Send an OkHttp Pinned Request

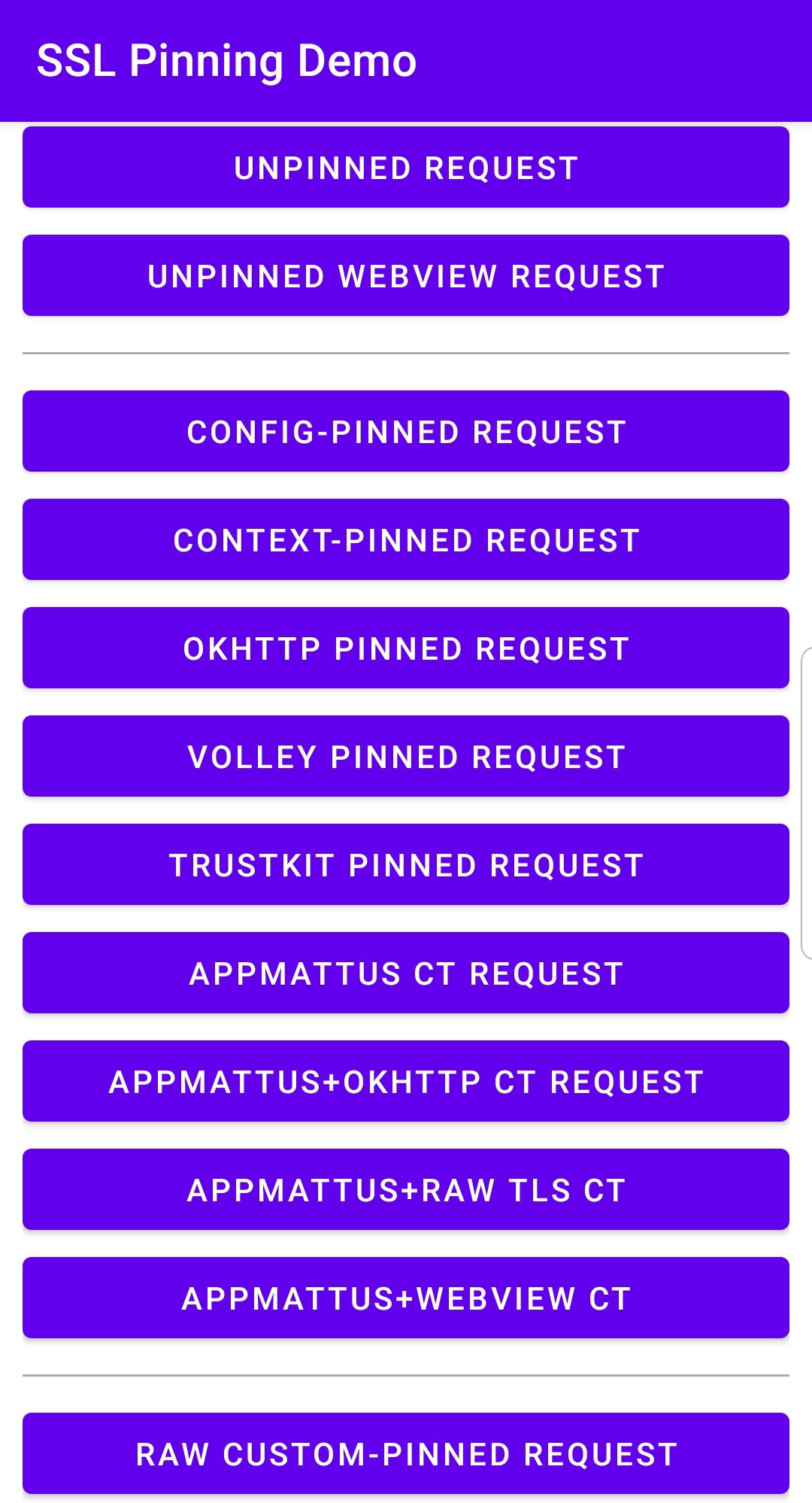tap(406, 648)
